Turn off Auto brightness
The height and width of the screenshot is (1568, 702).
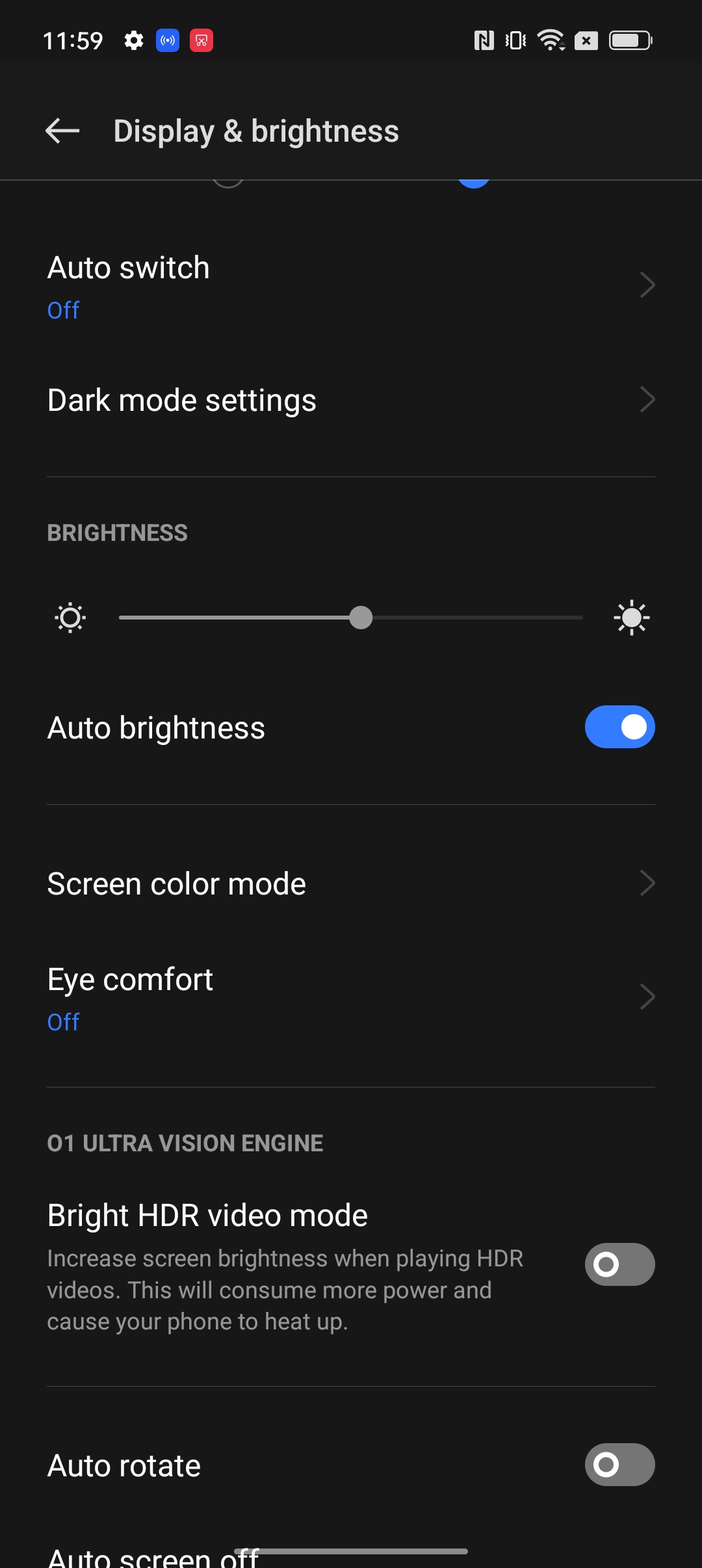[x=619, y=727]
